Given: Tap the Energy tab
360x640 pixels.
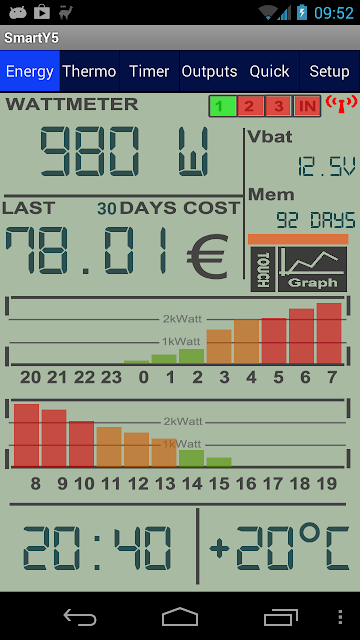Looking at the screenshot, I should [30, 71].
